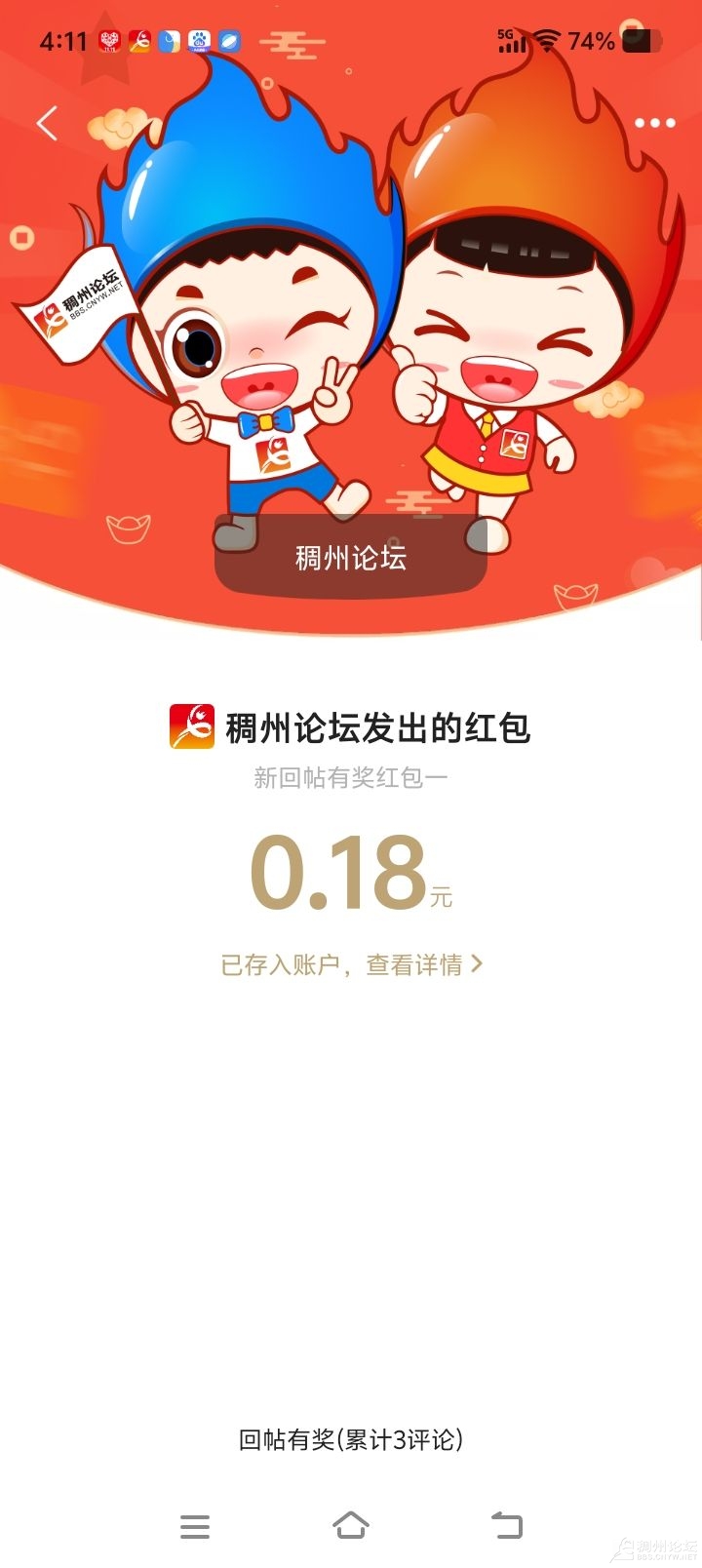Viewport: 702px width, 1568px height.
Task: Go back using the top-left arrow
Action: [47, 124]
